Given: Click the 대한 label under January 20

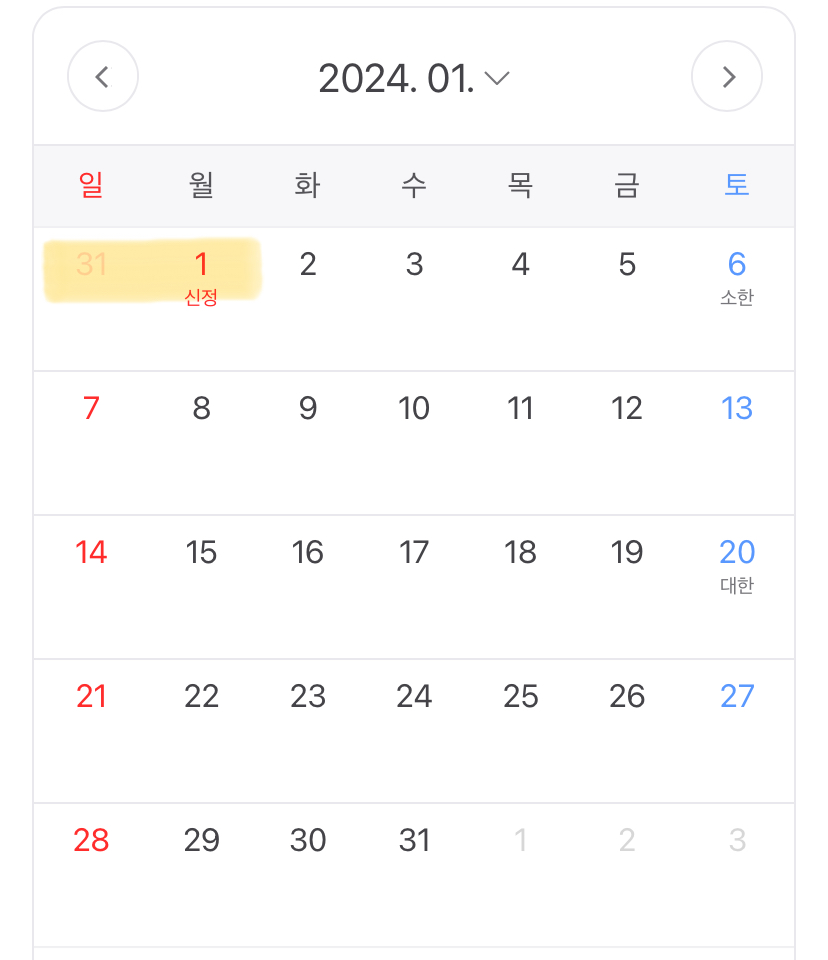Looking at the screenshot, I should (737, 584).
